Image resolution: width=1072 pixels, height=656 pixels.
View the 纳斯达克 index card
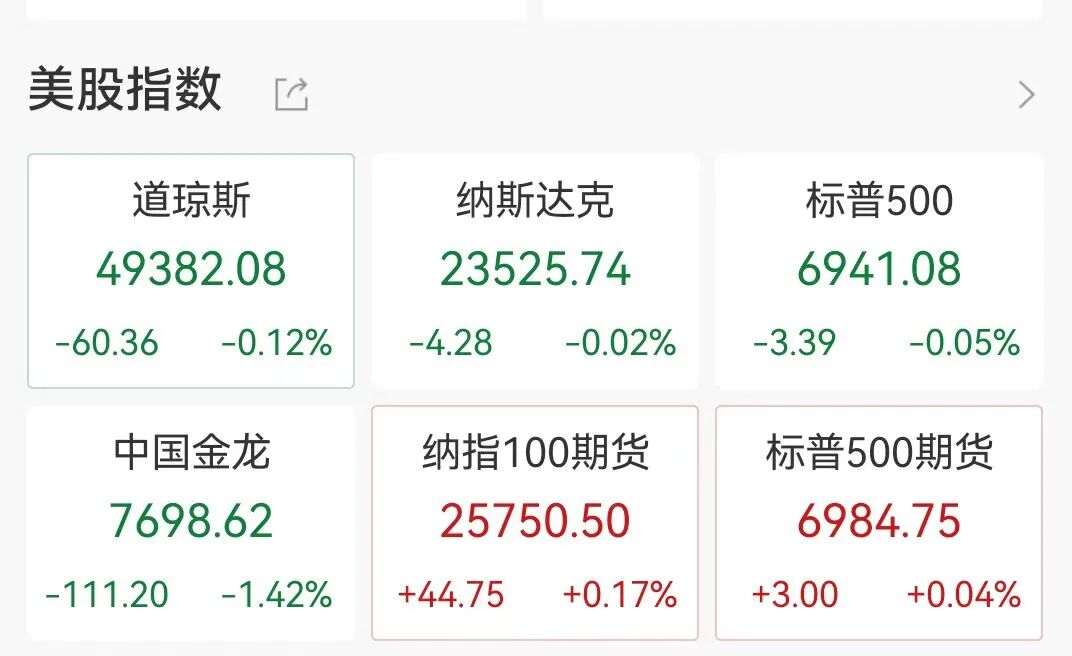[x=535, y=270]
